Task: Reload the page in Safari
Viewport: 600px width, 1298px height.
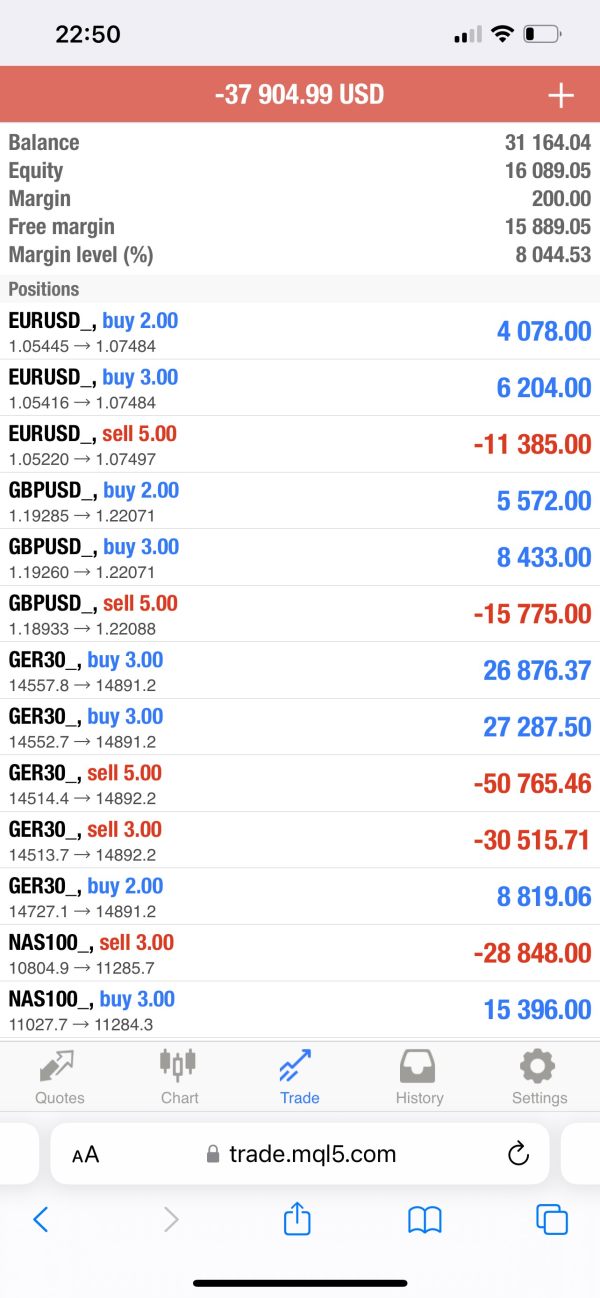Action: pos(518,1154)
